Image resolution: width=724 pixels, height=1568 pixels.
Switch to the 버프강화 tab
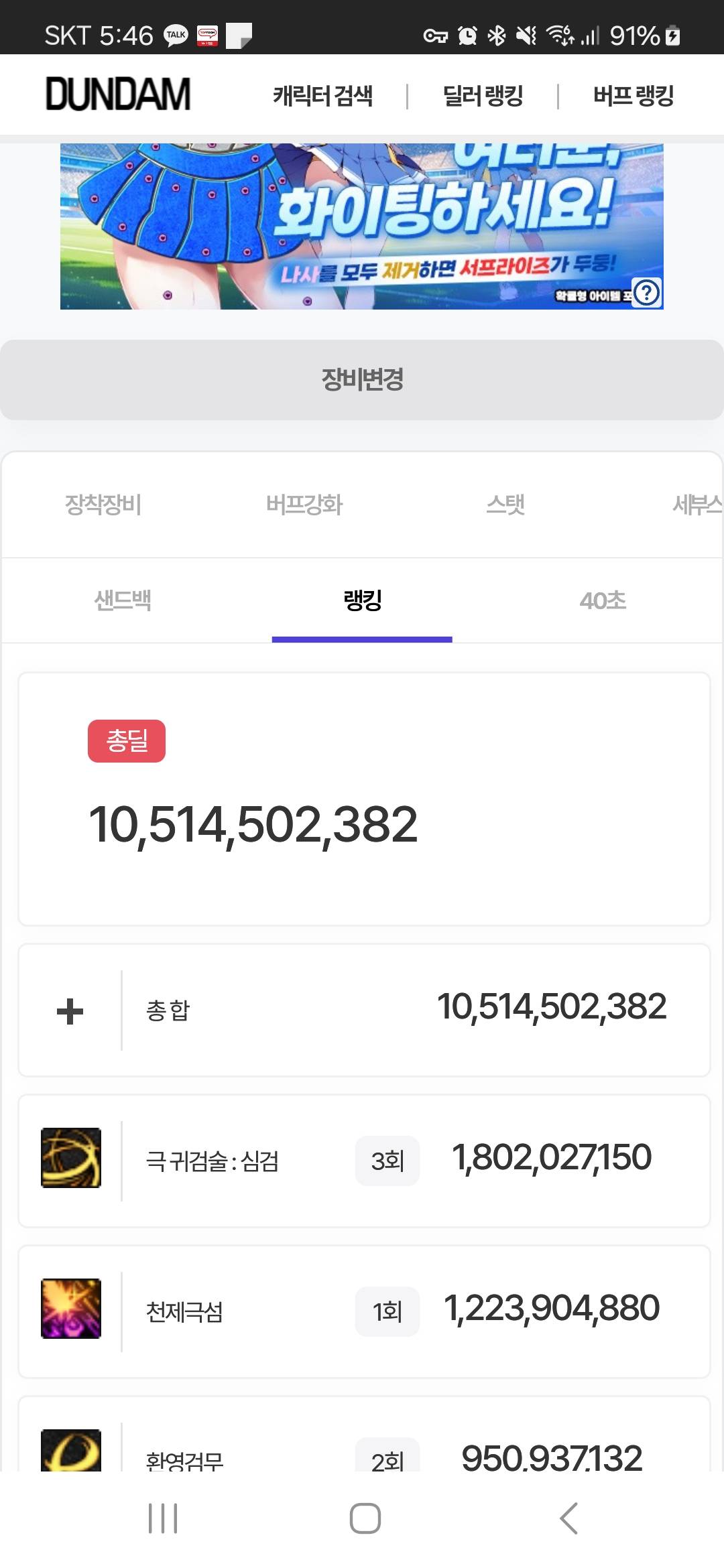tap(304, 505)
